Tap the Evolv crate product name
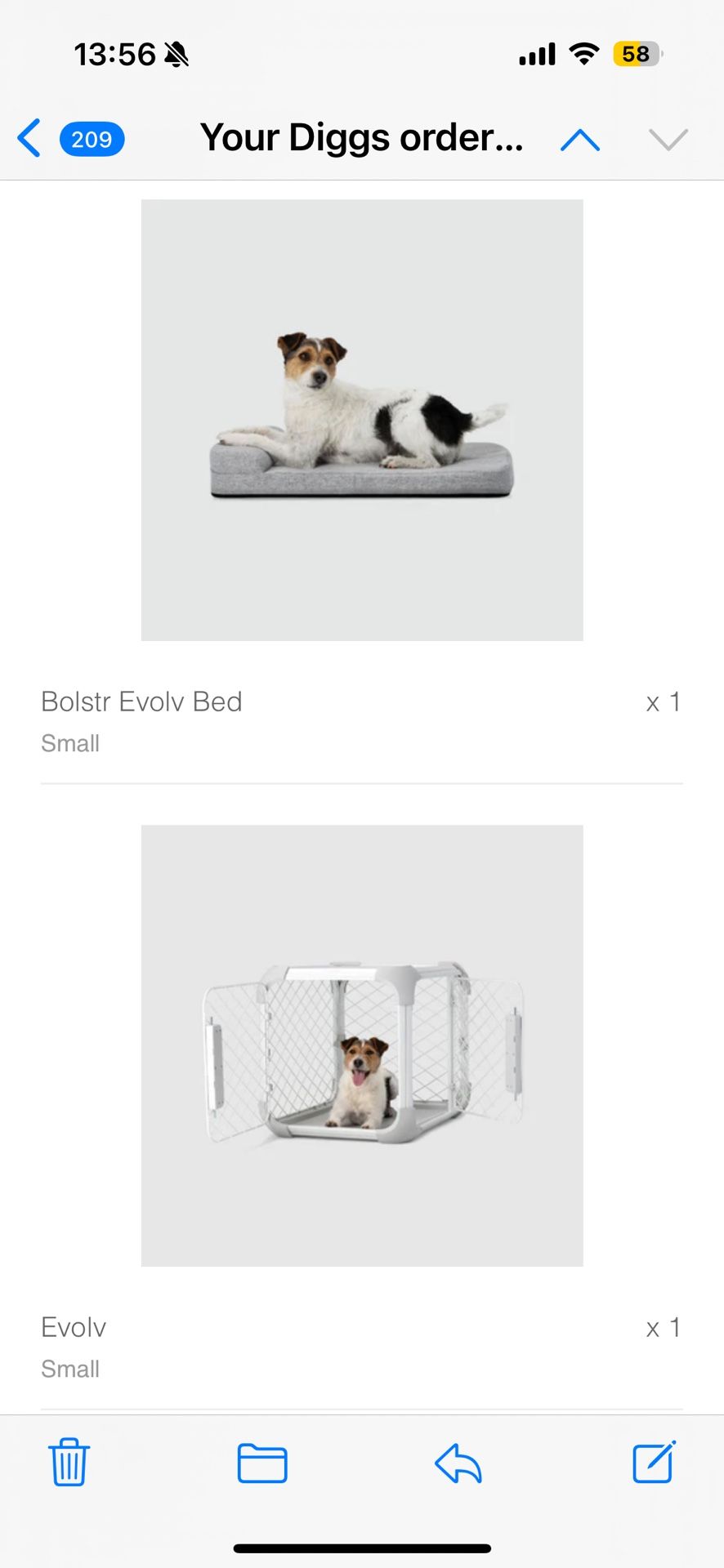 (x=73, y=1327)
